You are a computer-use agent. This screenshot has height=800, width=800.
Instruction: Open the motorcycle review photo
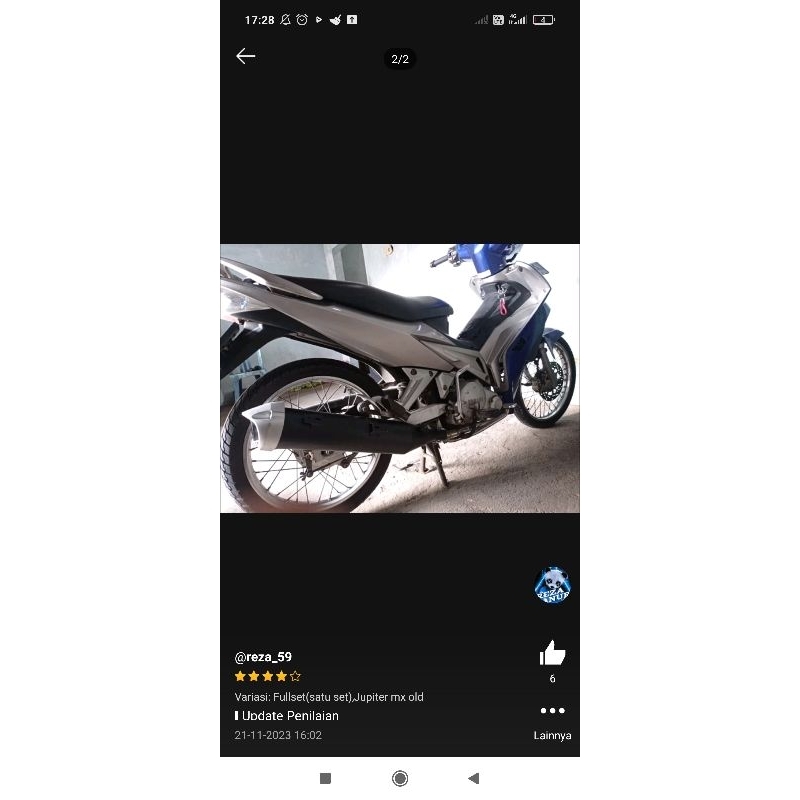coord(400,378)
